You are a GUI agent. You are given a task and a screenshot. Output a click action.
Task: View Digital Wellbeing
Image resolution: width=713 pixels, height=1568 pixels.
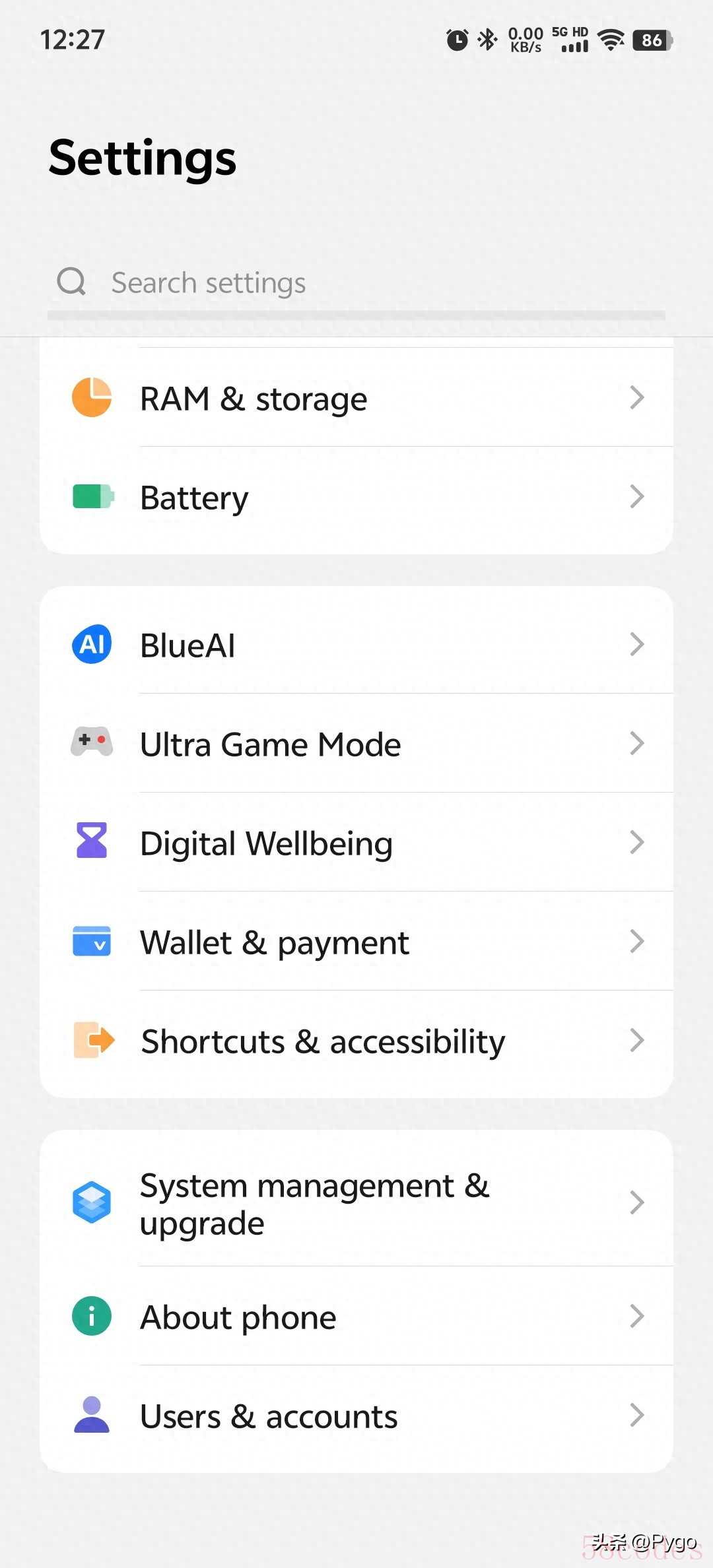click(x=356, y=843)
